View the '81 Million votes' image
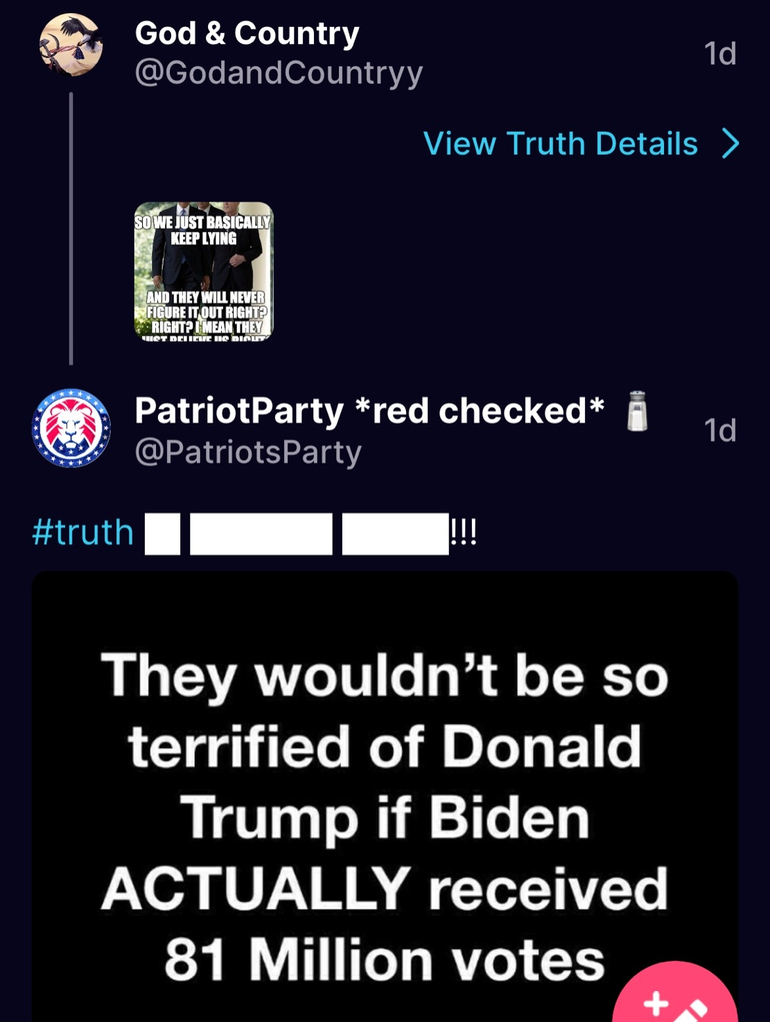 coord(384,800)
